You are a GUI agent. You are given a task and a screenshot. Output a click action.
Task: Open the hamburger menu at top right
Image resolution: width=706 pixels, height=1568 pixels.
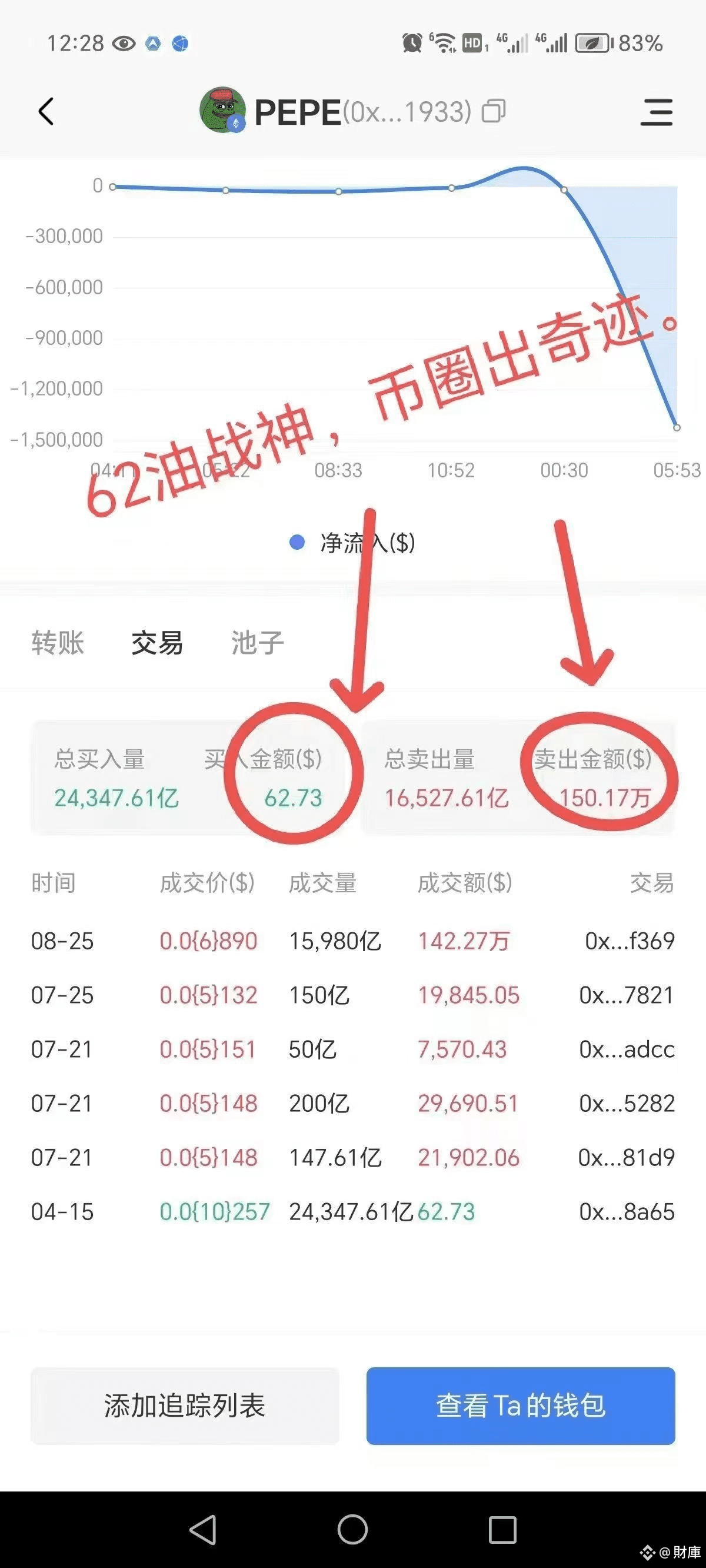pos(657,112)
